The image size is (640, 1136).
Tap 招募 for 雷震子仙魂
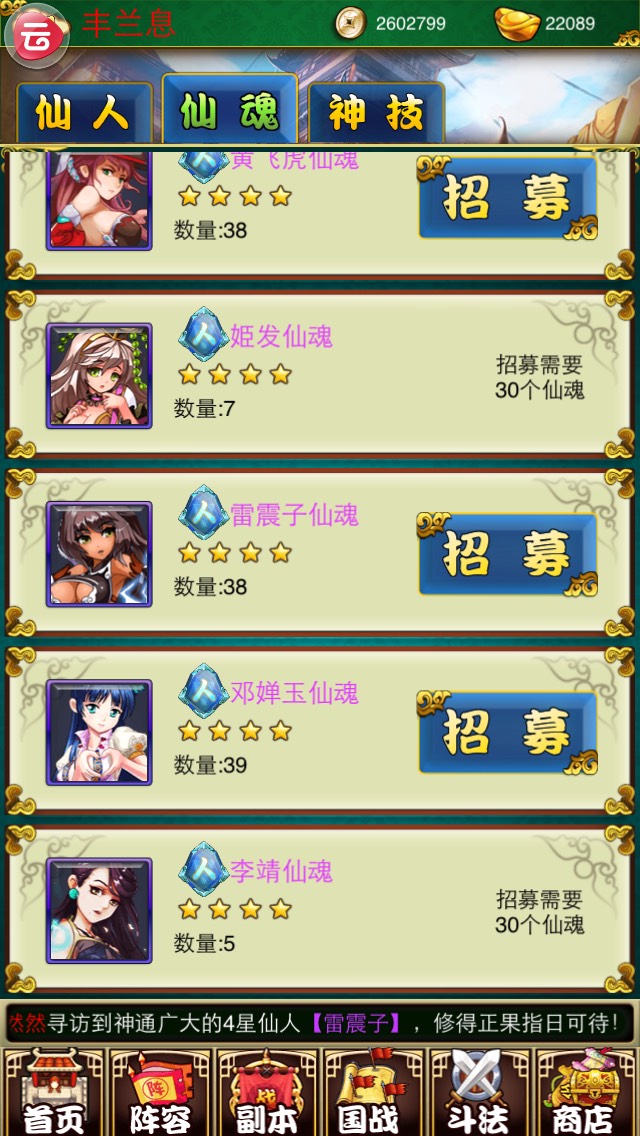pos(507,554)
